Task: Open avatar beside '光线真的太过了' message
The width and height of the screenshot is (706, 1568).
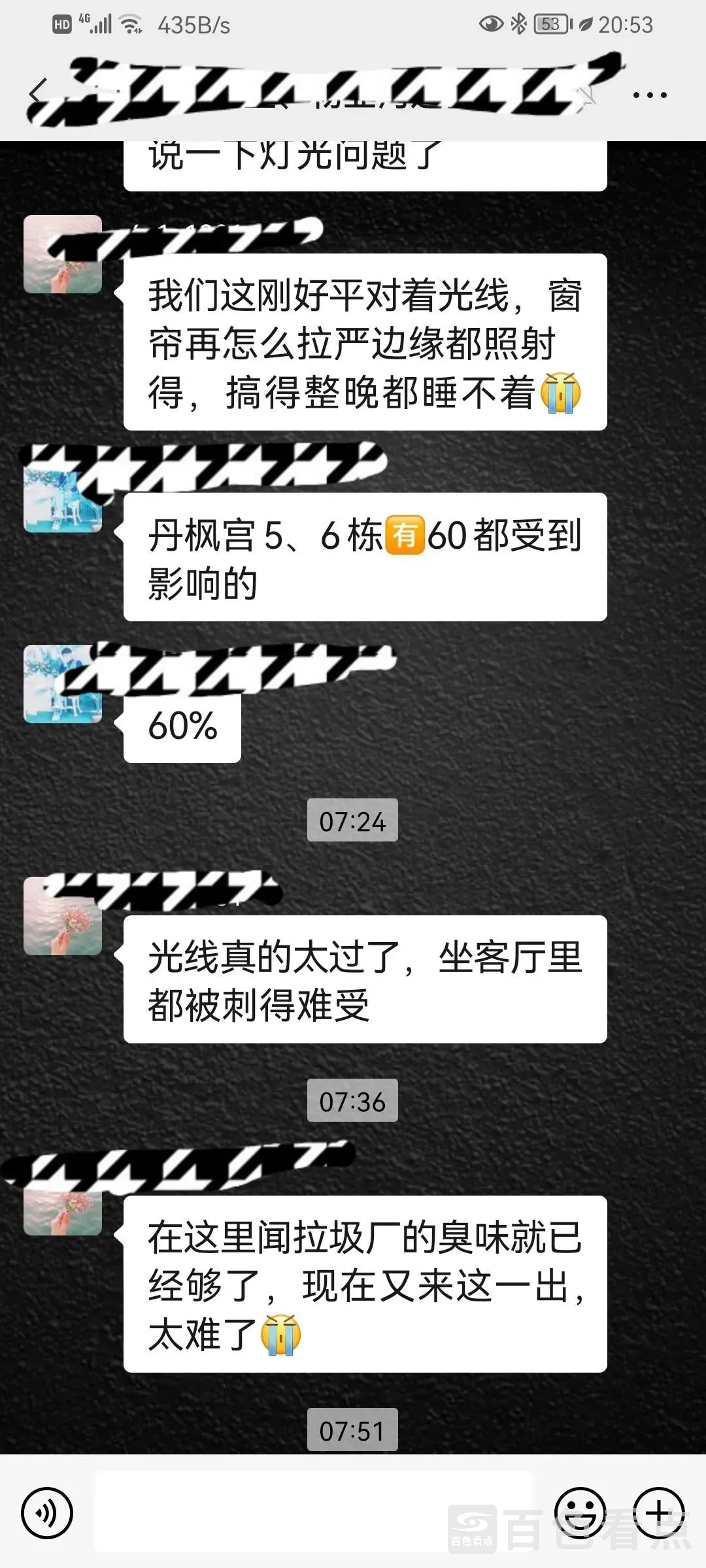Action: pos(63,916)
